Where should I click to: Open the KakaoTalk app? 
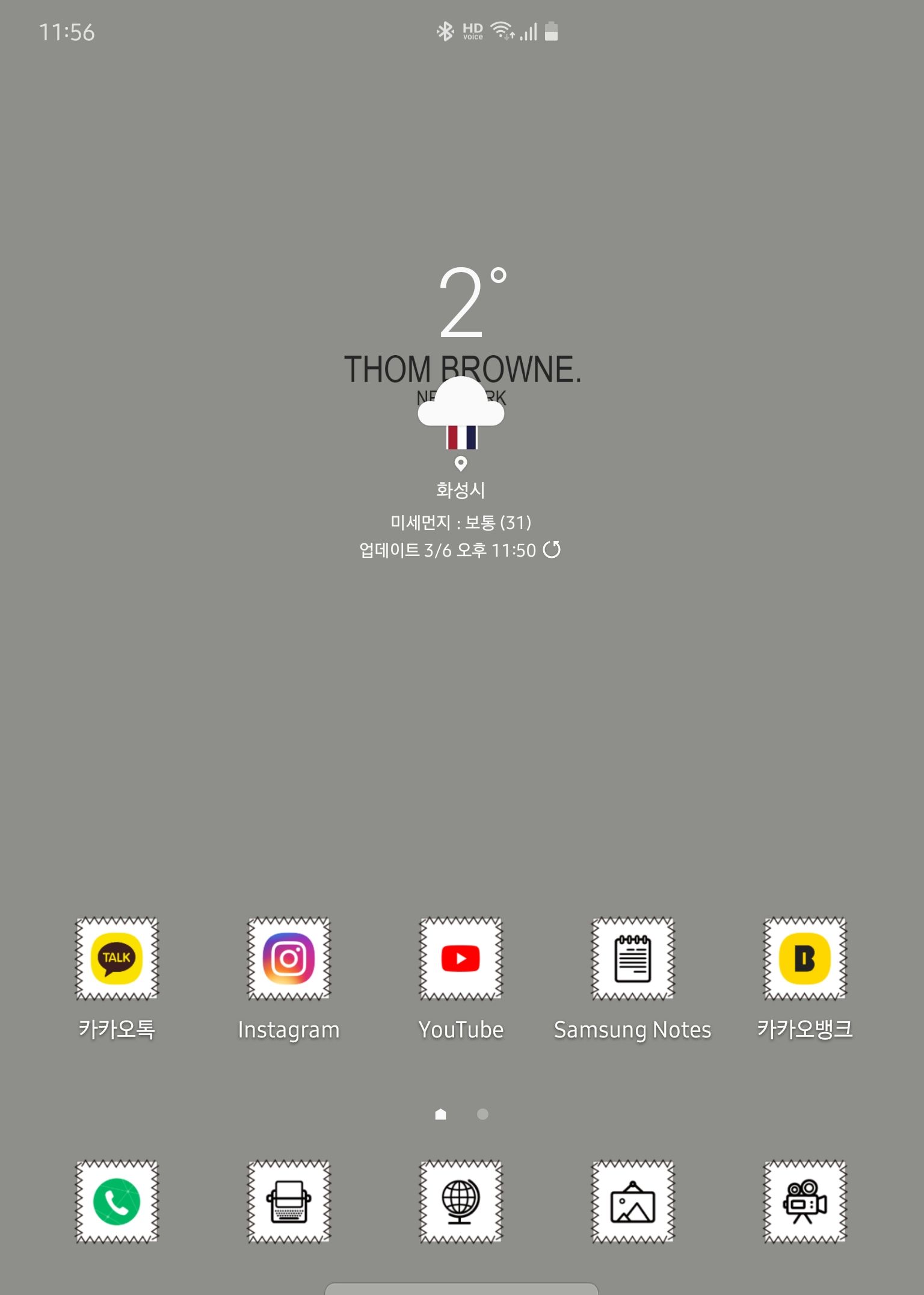pyautogui.click(x=117, y=959)
